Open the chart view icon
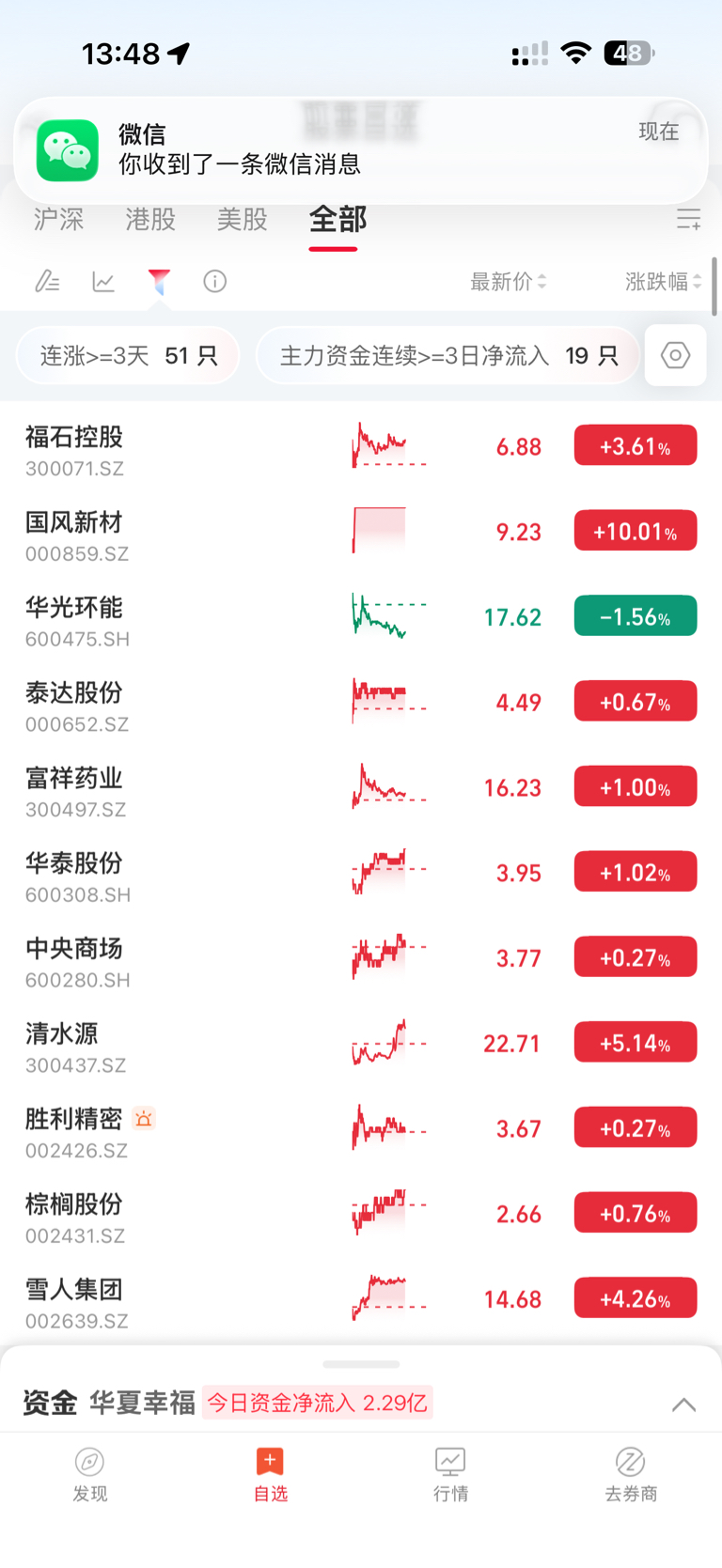The height and width of the screenshot is (1568, 722). [103, 281]
